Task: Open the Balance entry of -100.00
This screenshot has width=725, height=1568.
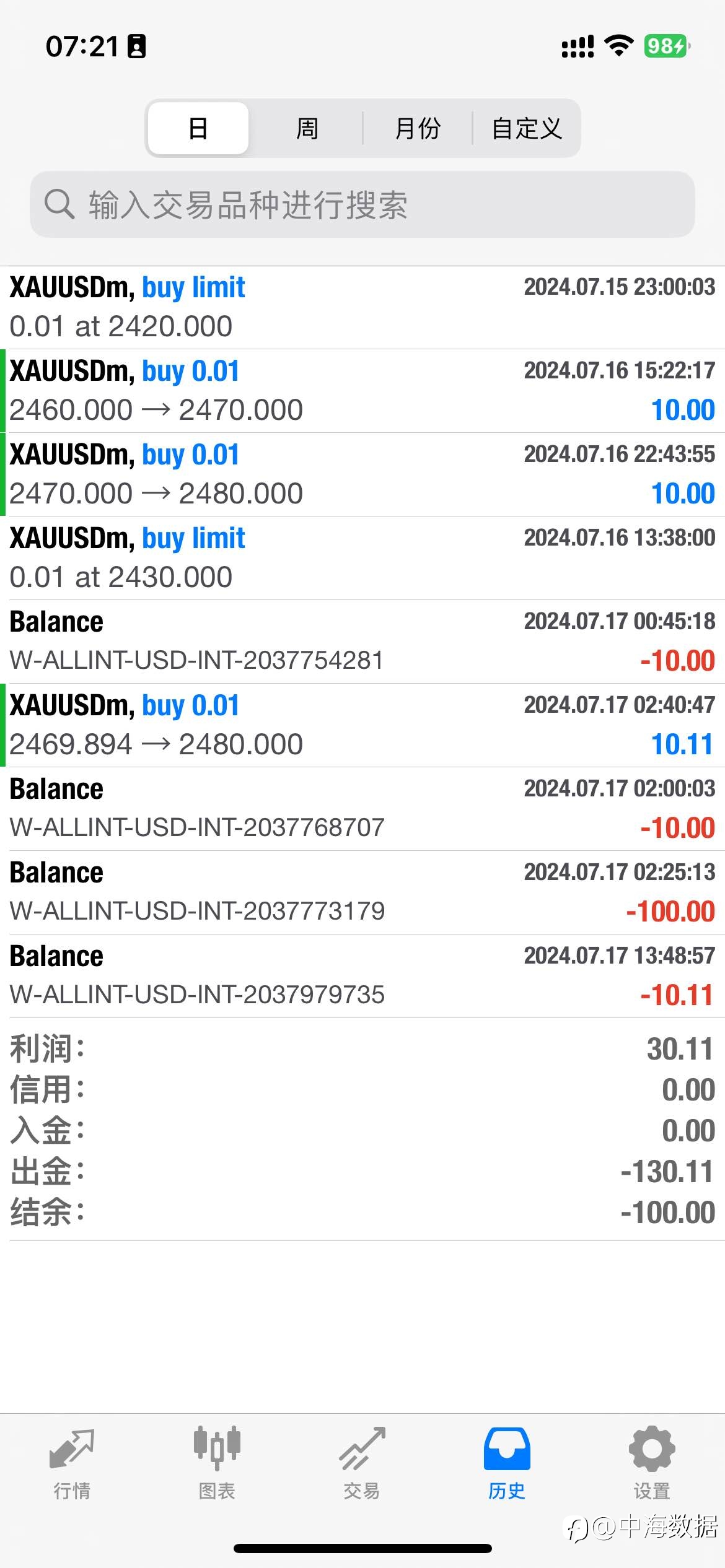Action: click(x=362, y=892)
